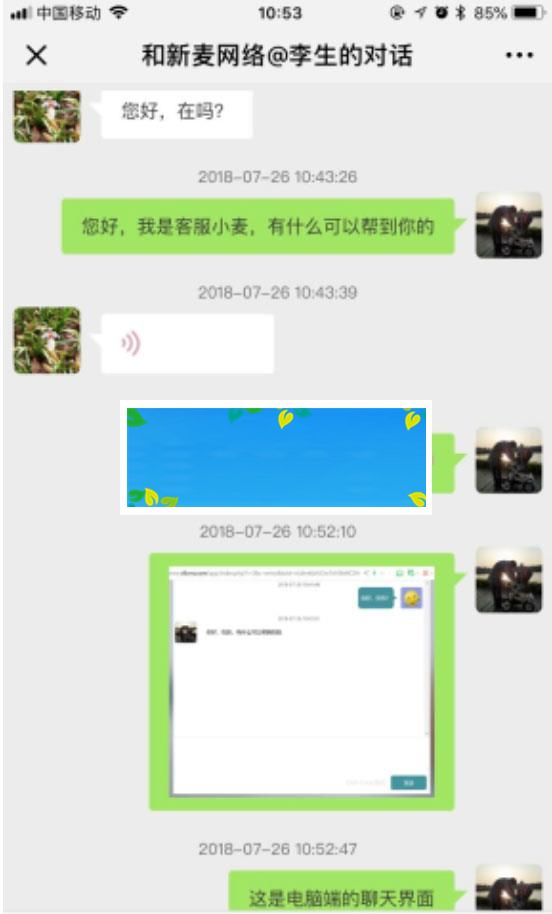Close the conversation page with the X
Screen dimensions: 552x914
(36, 56)
